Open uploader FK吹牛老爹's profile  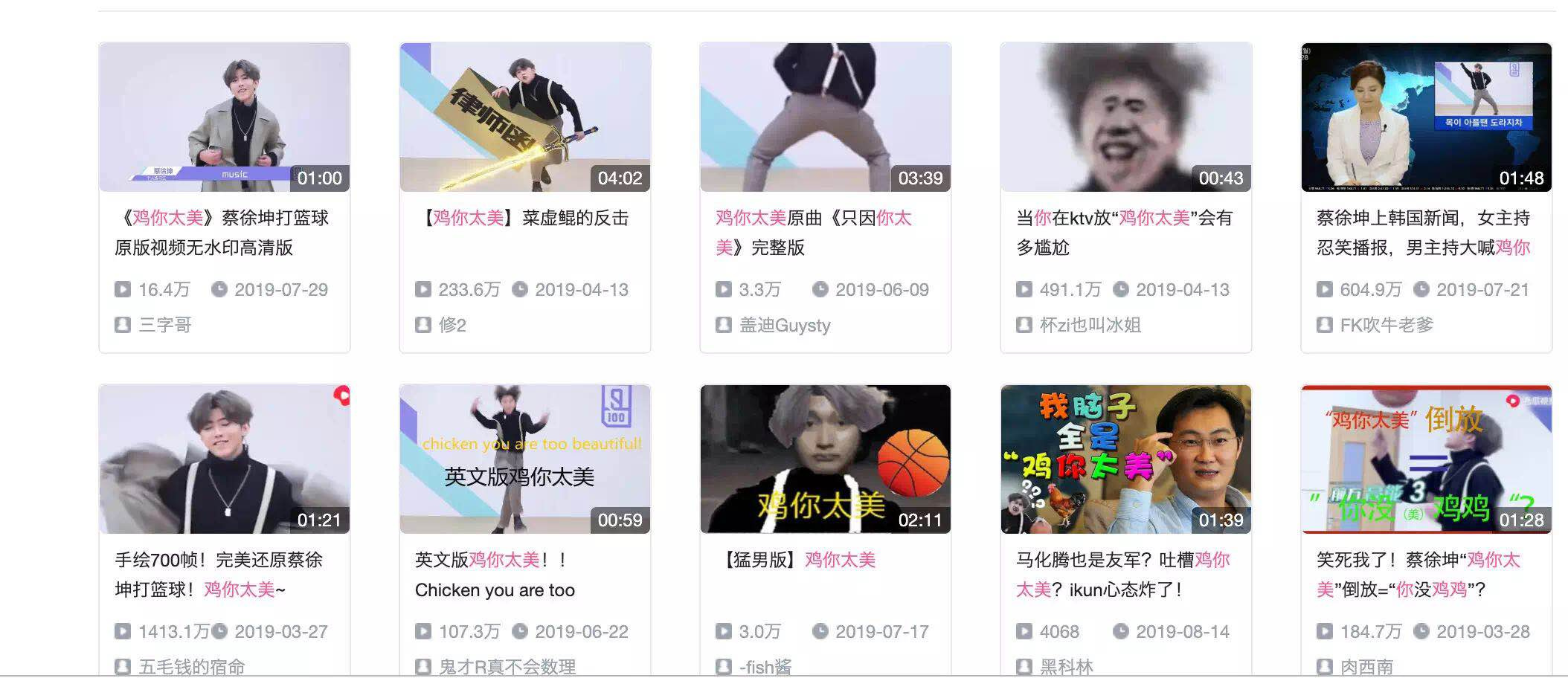1386,325
